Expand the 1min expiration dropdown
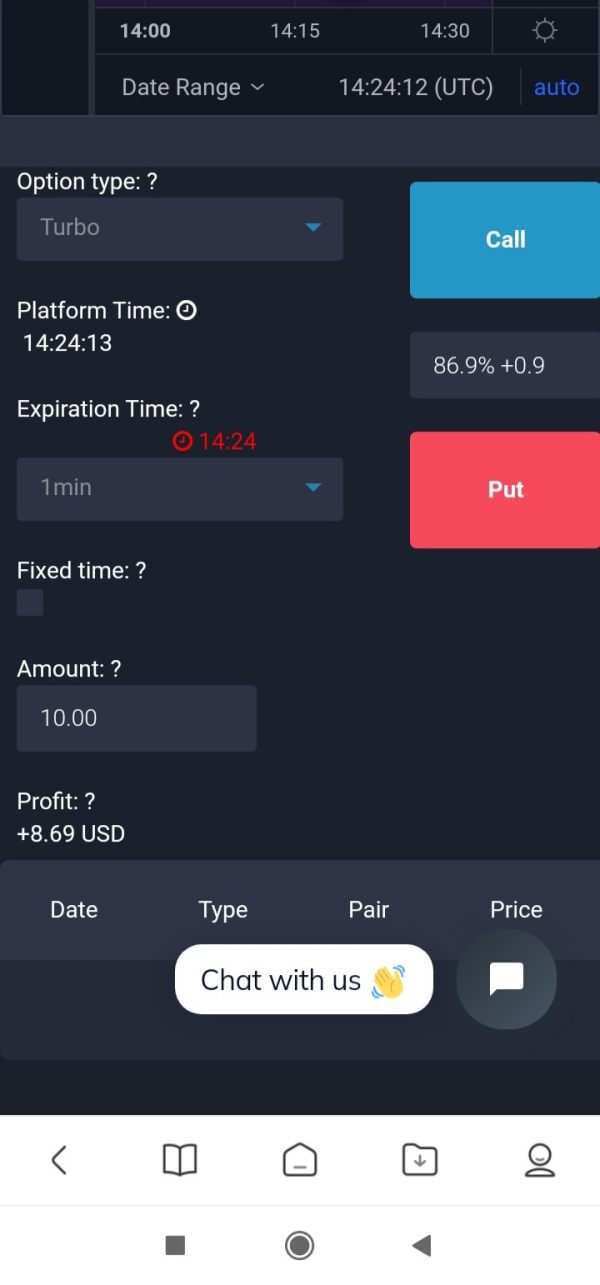Screen dimensions: 600x1285 coord(180,488)
